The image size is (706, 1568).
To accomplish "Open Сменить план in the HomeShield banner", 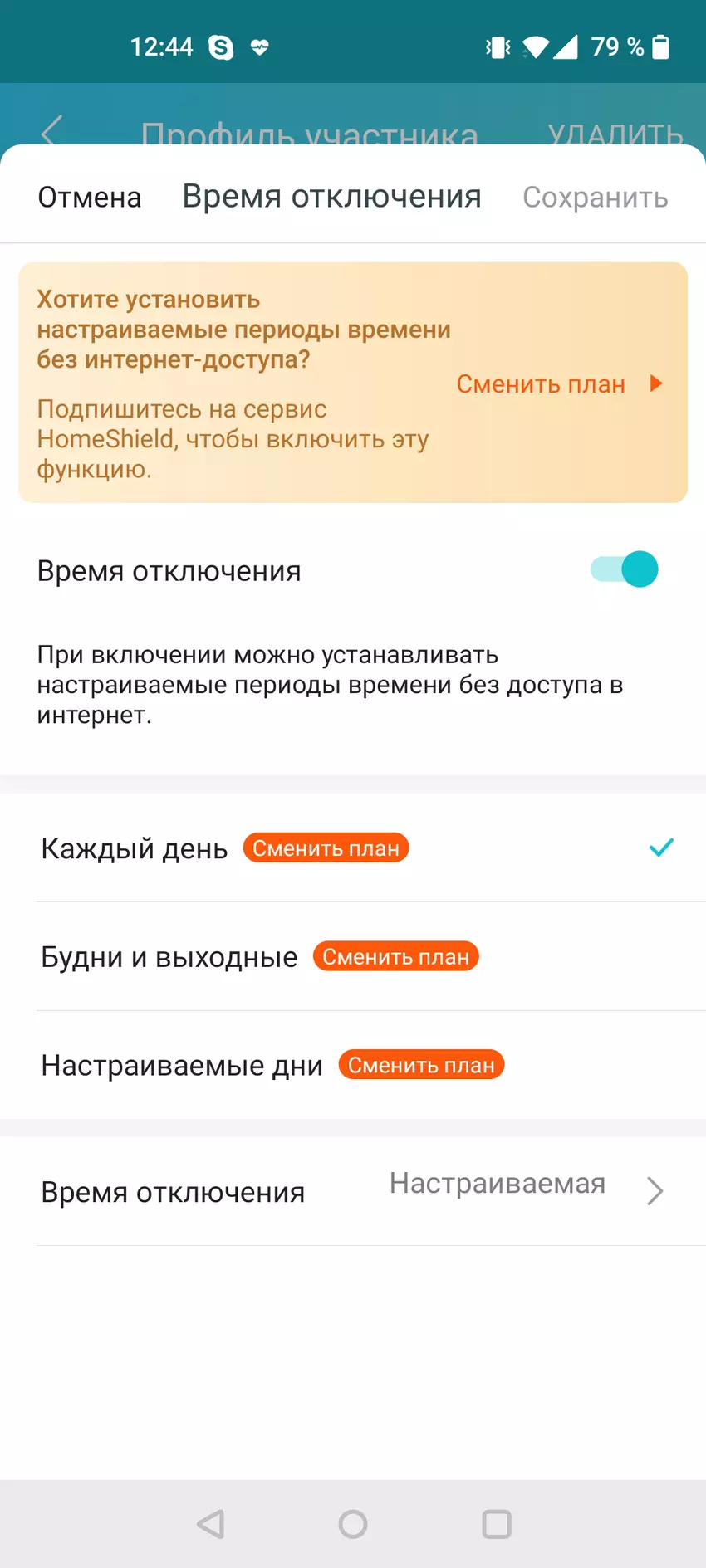I will coord(558,383).
